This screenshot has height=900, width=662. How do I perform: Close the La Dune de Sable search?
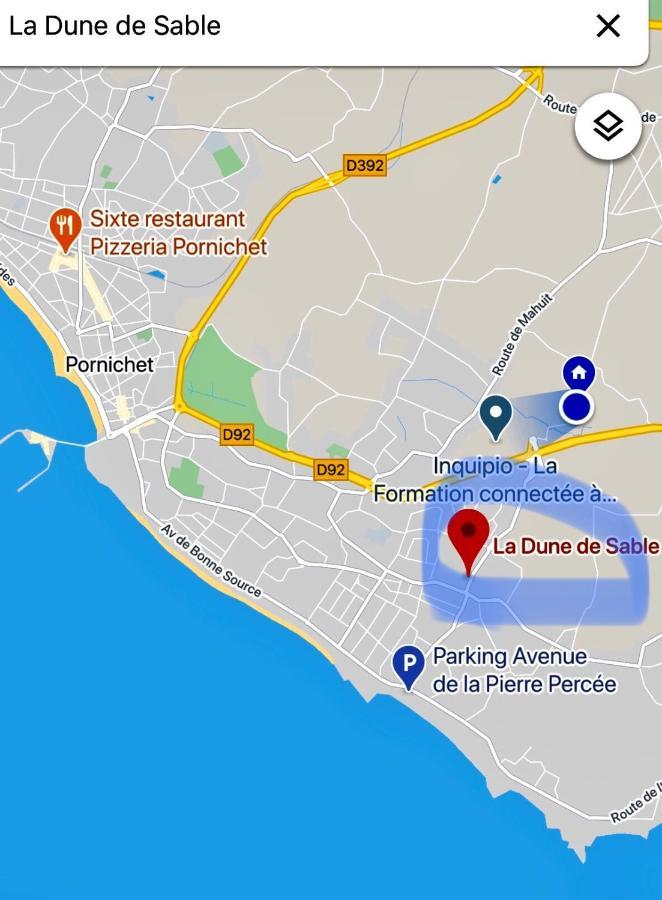608,27
